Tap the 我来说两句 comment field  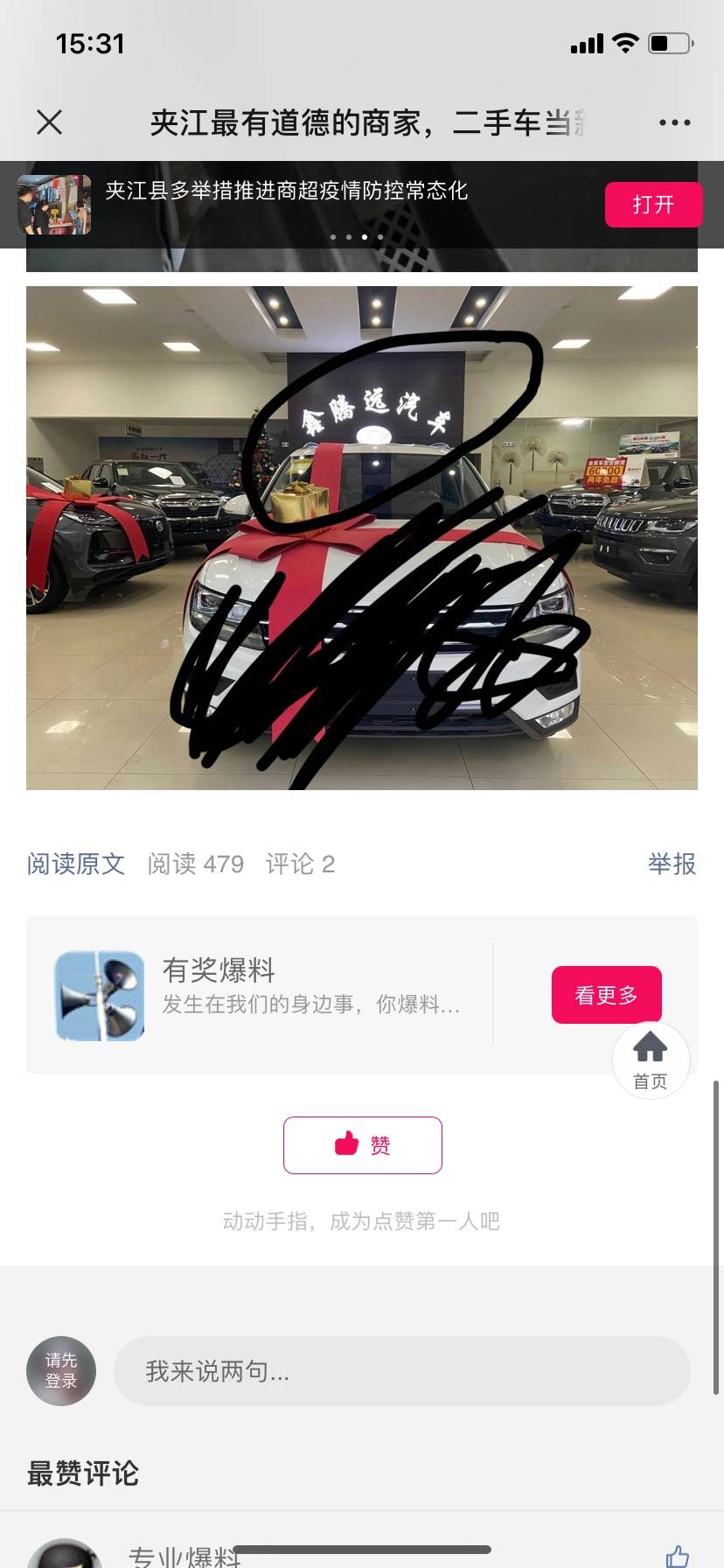click(x=401, y=1371)
